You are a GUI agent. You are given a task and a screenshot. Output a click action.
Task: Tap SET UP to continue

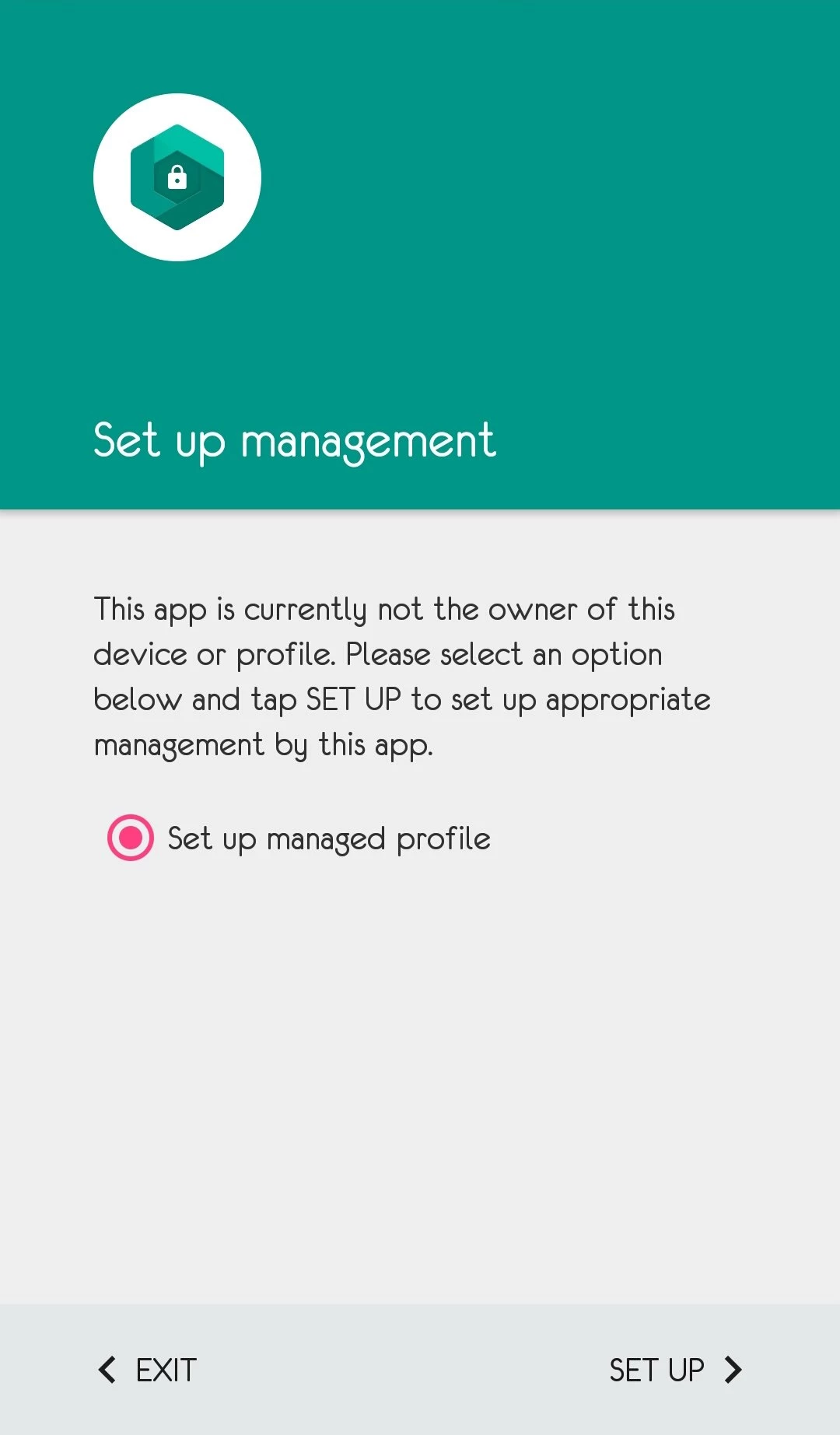pyautogui.click(x=674, y=1370)
